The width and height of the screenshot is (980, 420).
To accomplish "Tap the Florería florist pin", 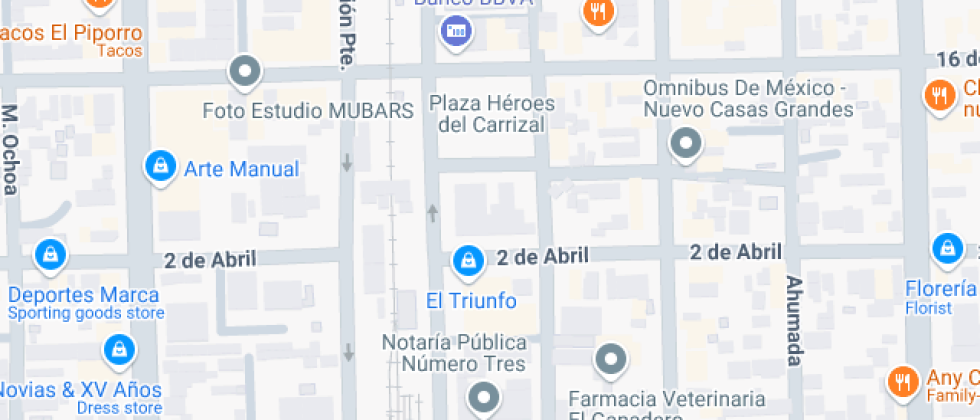I will pos(946,248).
